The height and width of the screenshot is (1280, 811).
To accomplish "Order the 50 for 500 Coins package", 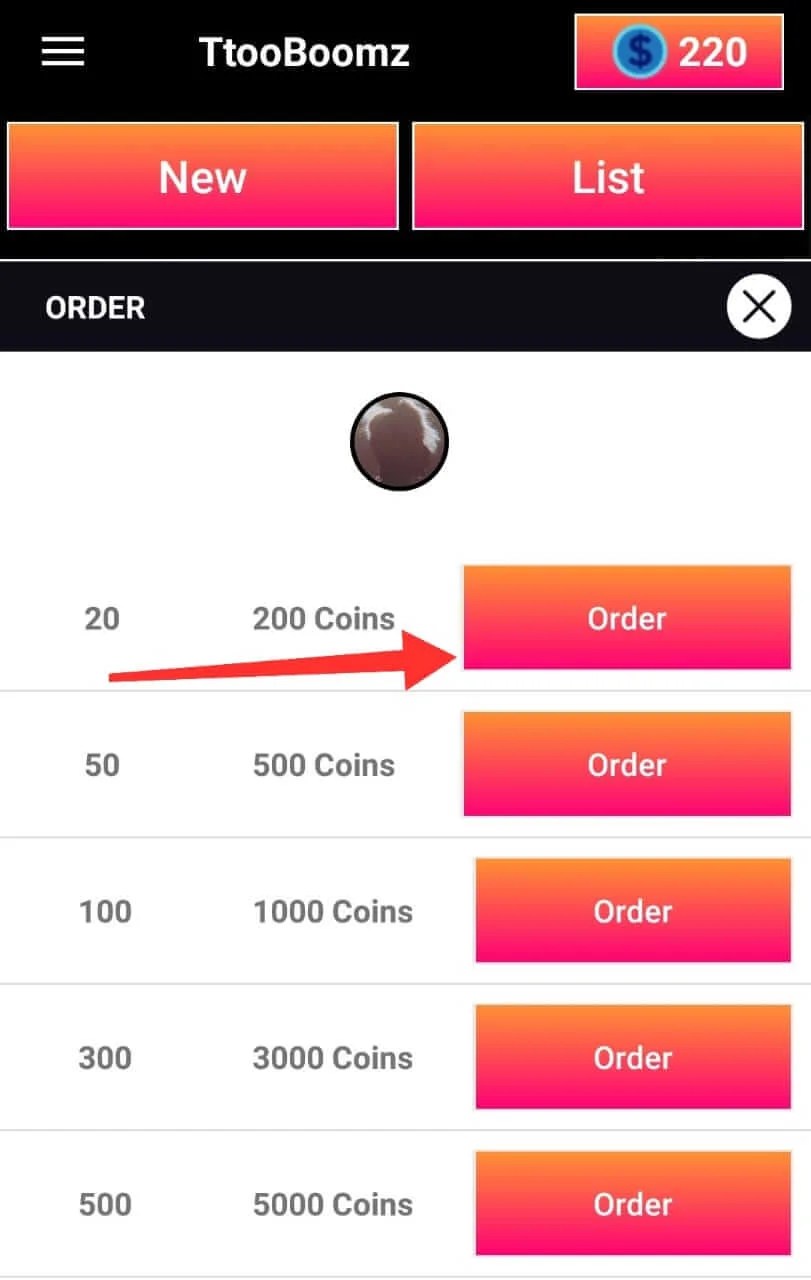I will [626, 765].
